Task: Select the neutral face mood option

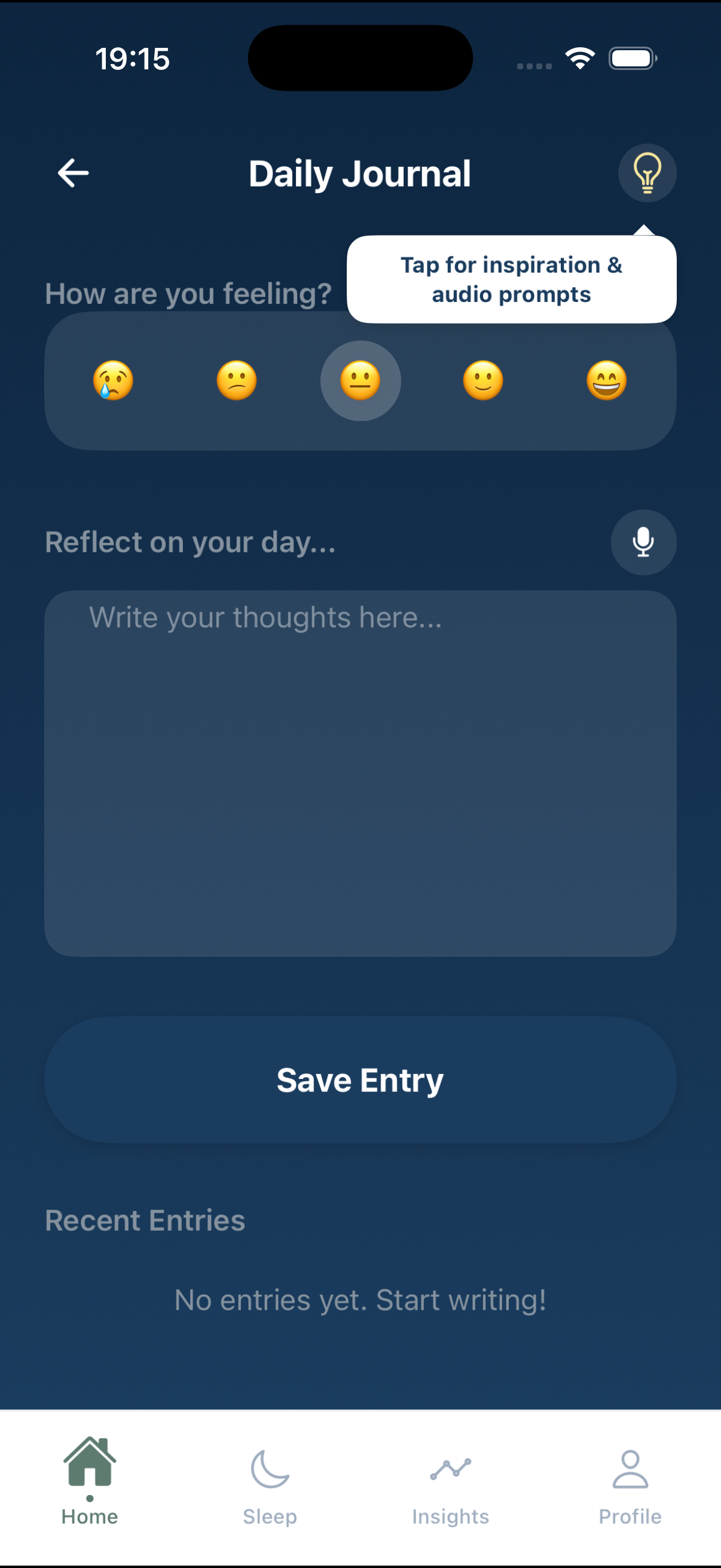Action: click(x=361, y=380)
